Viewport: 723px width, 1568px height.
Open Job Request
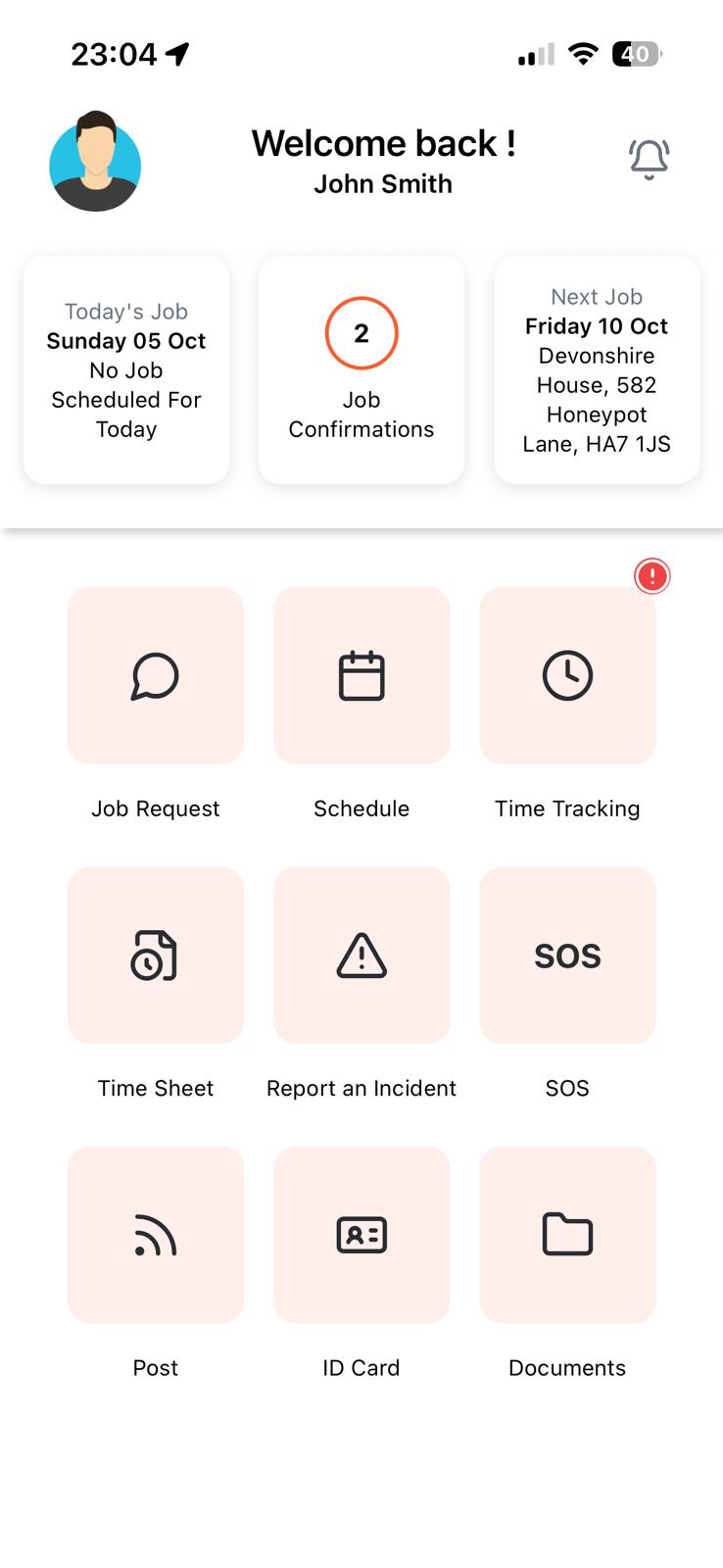coord(156,675)
